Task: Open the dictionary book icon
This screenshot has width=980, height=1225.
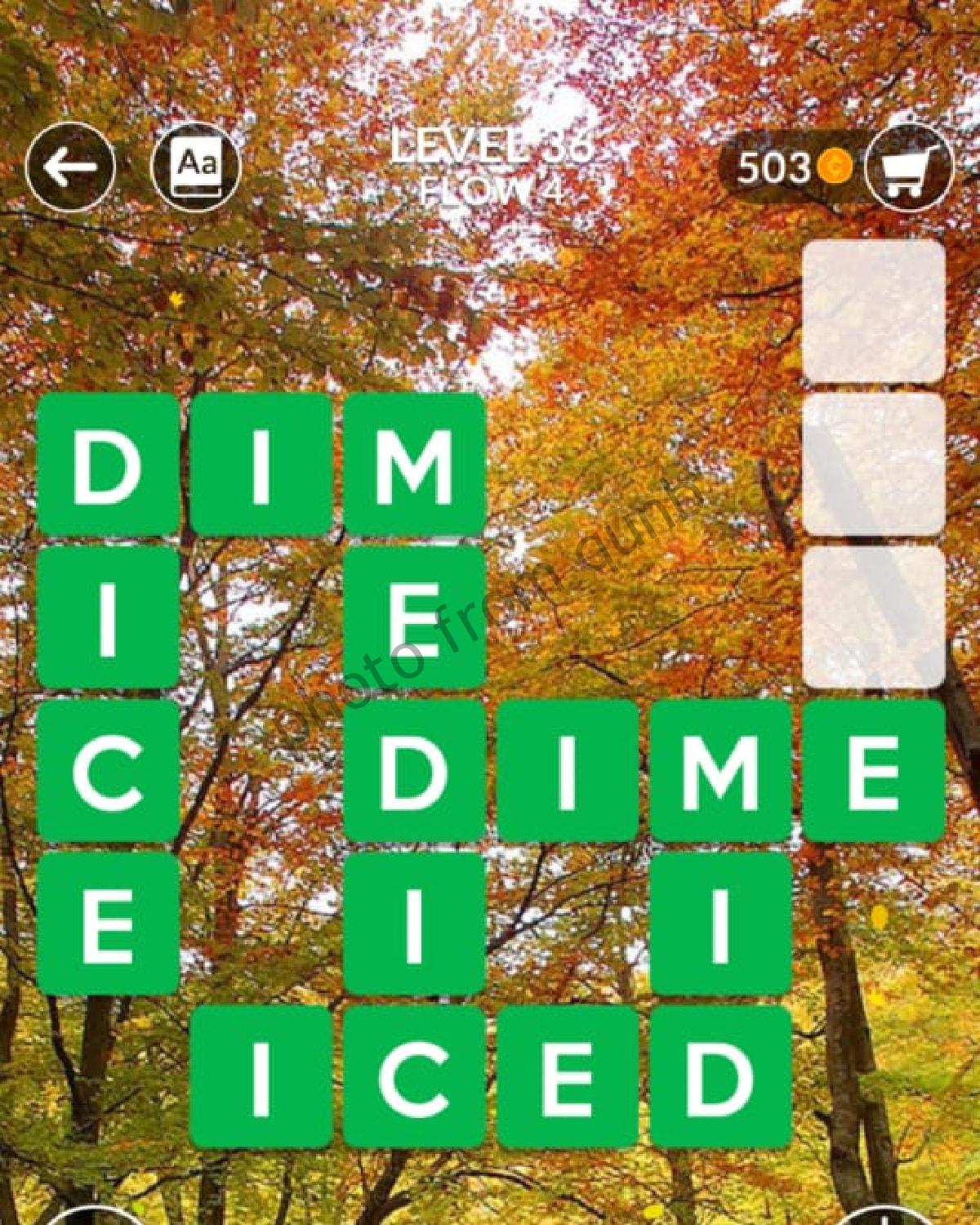Action: pyautogui.click(x=196, y=167)
